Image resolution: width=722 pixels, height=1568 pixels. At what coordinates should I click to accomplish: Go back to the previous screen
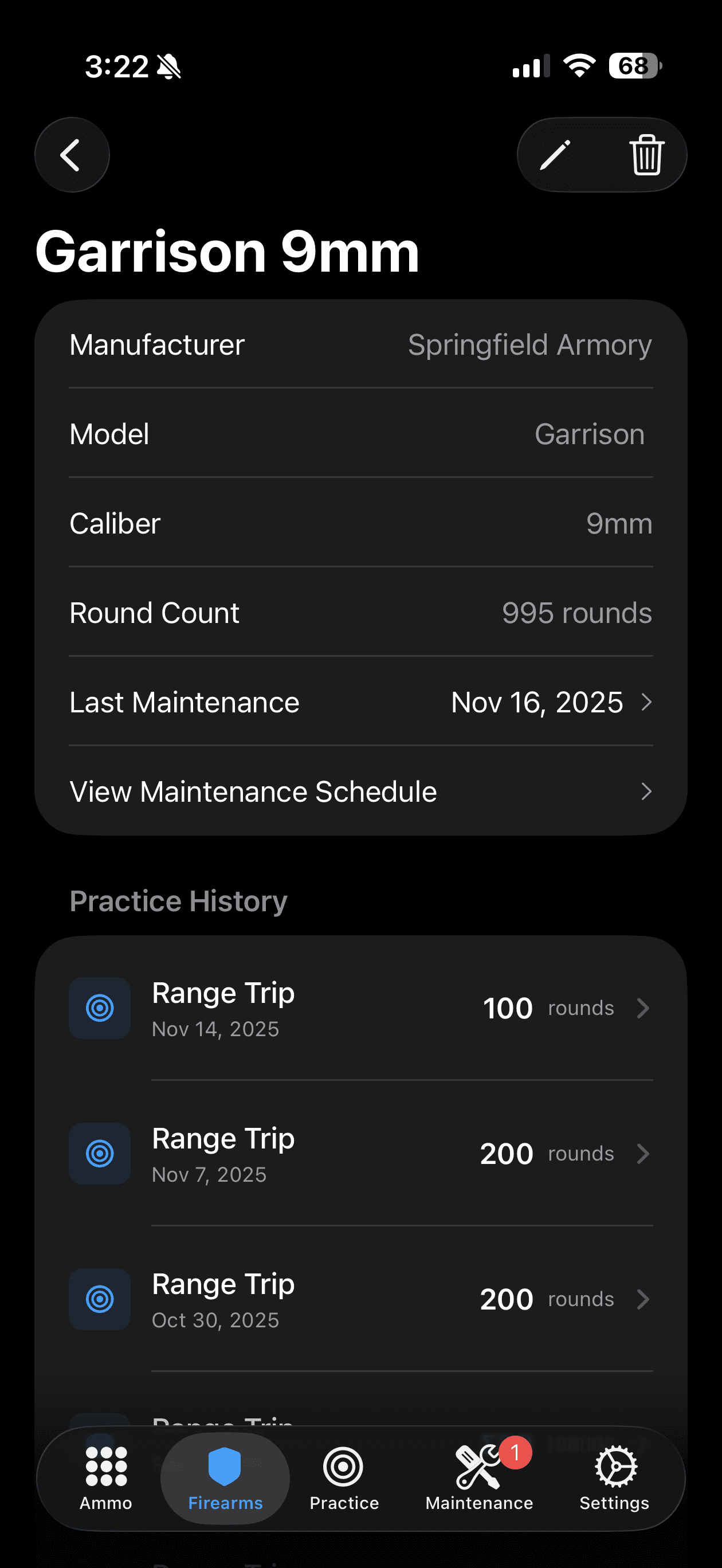point(72,155)
